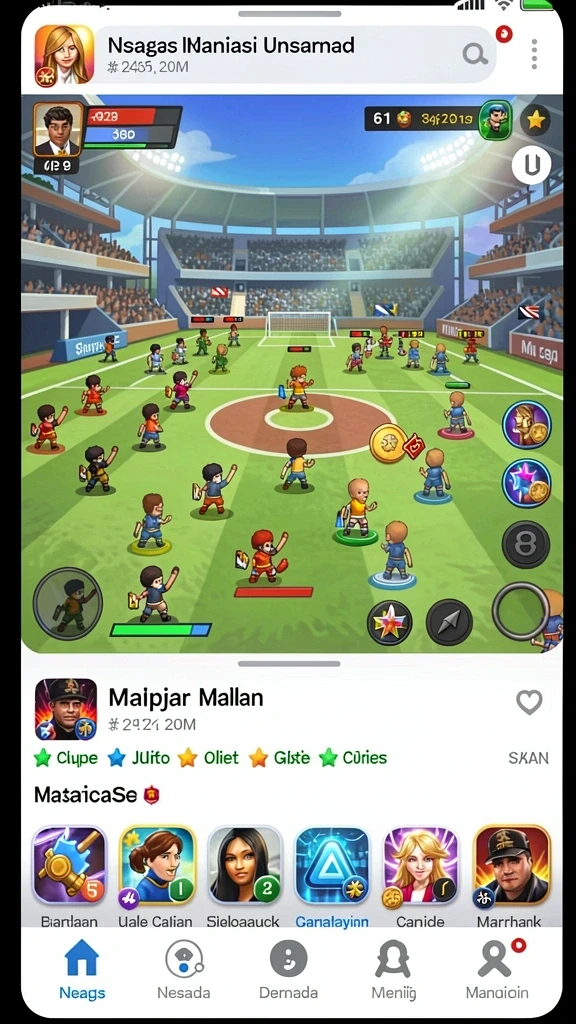This screenshot has width=576, height=1024.
Task: Open the blonde profile avatar at top
Action: (64, 56)
